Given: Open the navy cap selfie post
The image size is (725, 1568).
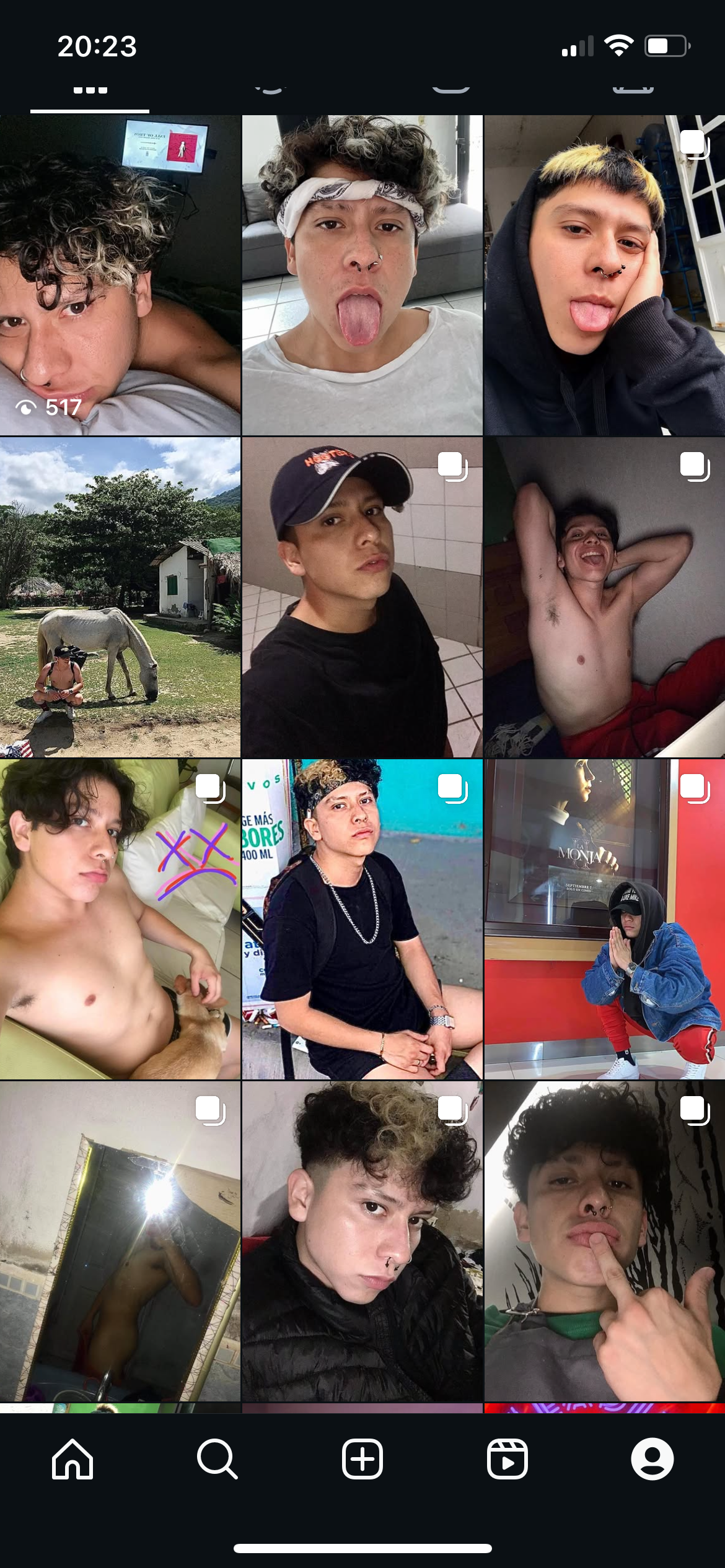Looking at the screenshot, I should point(362,597).
